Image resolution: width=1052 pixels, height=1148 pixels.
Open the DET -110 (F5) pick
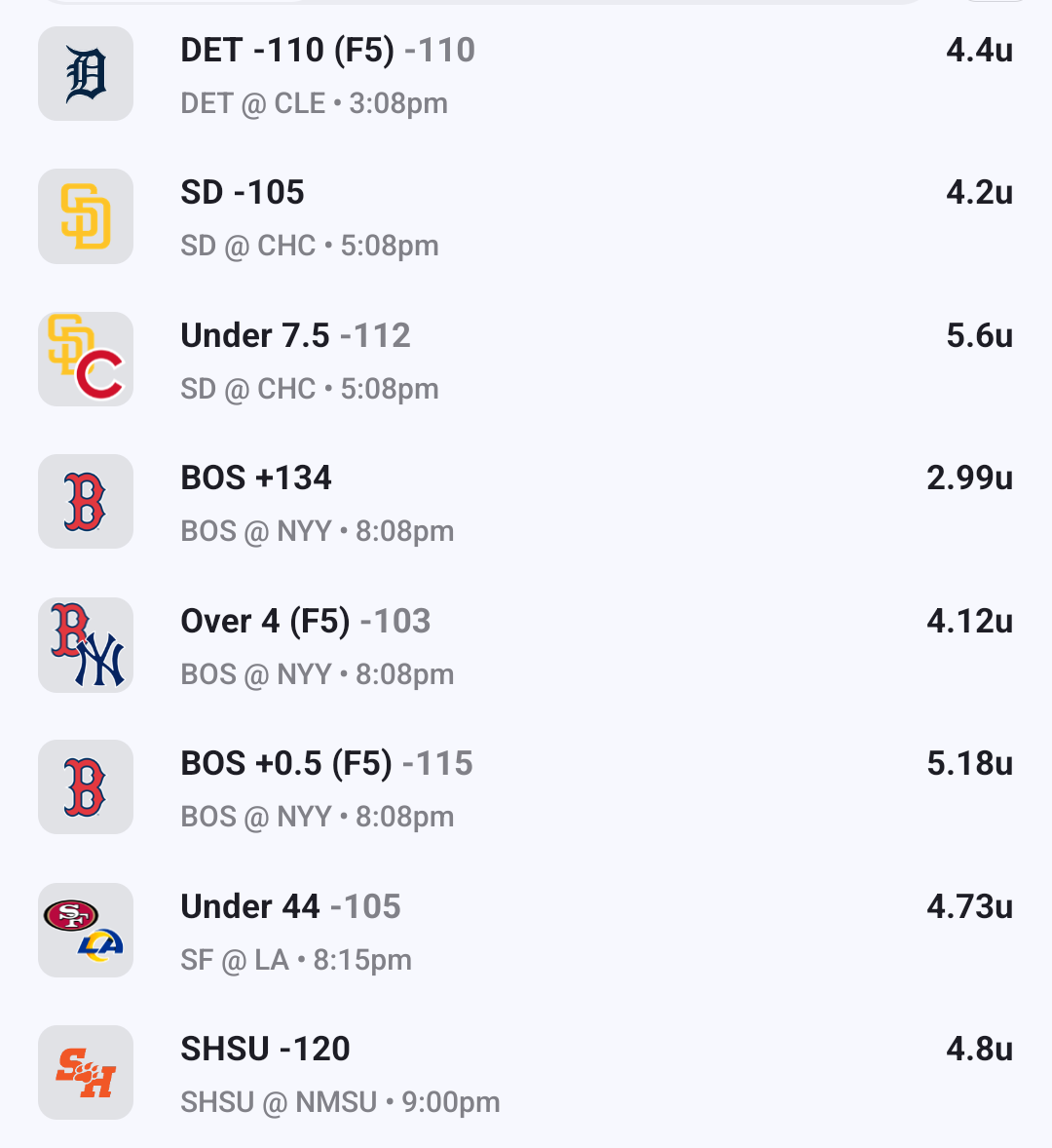327,51
